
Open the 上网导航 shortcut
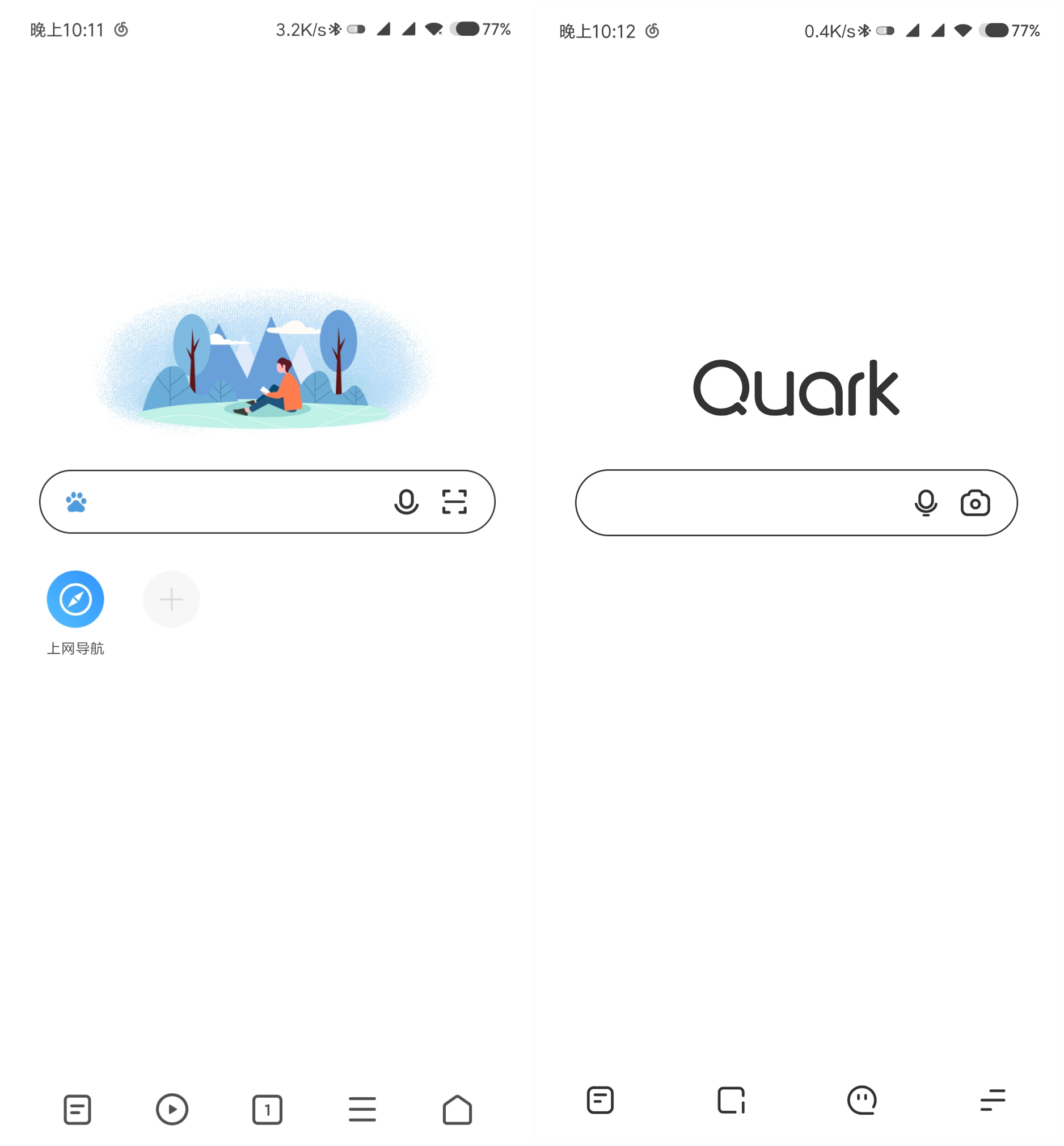(x=75, y=600)
